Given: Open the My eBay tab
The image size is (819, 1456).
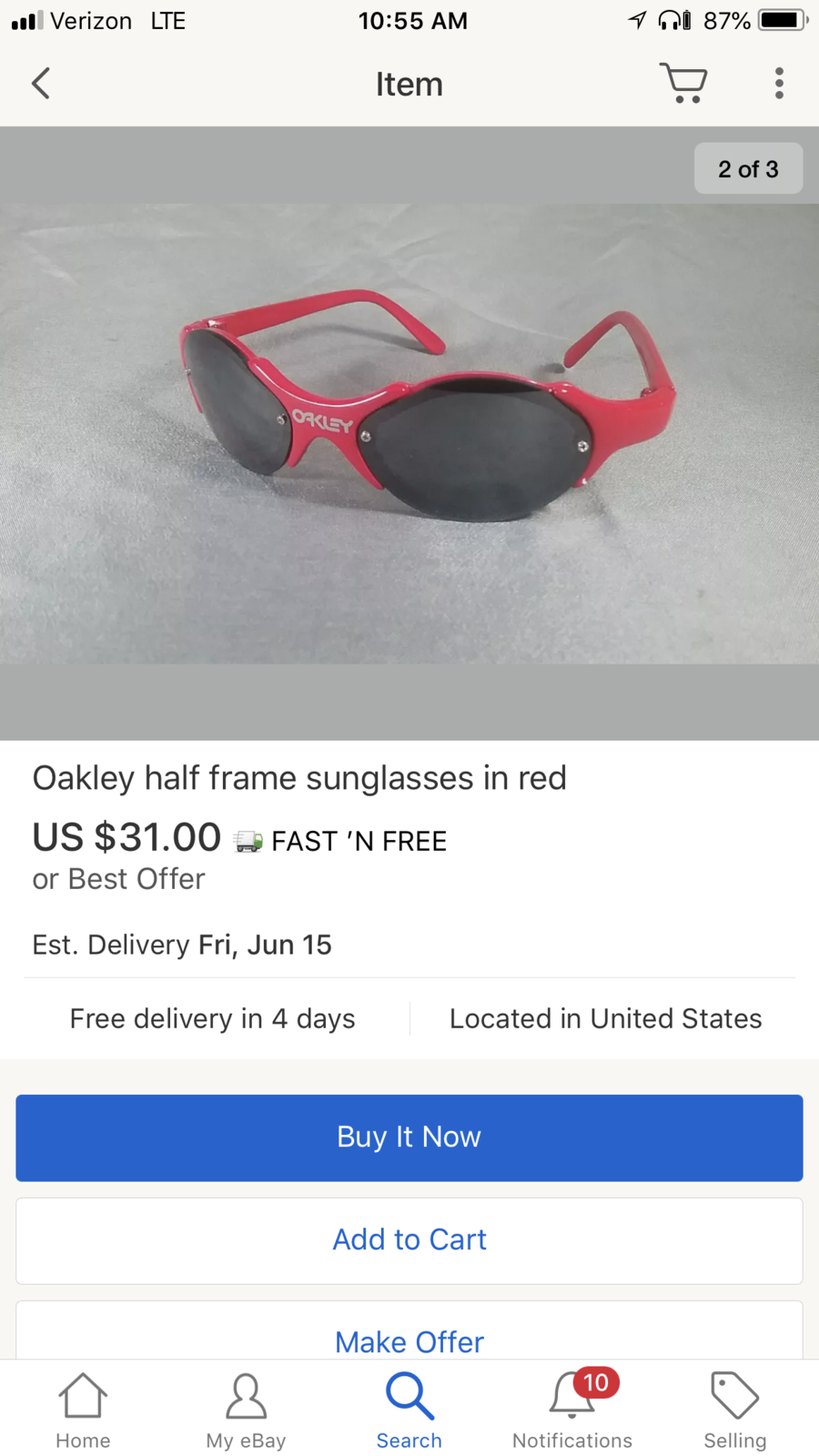Looking at the screenshot, I should click(x=246, y=1410).
